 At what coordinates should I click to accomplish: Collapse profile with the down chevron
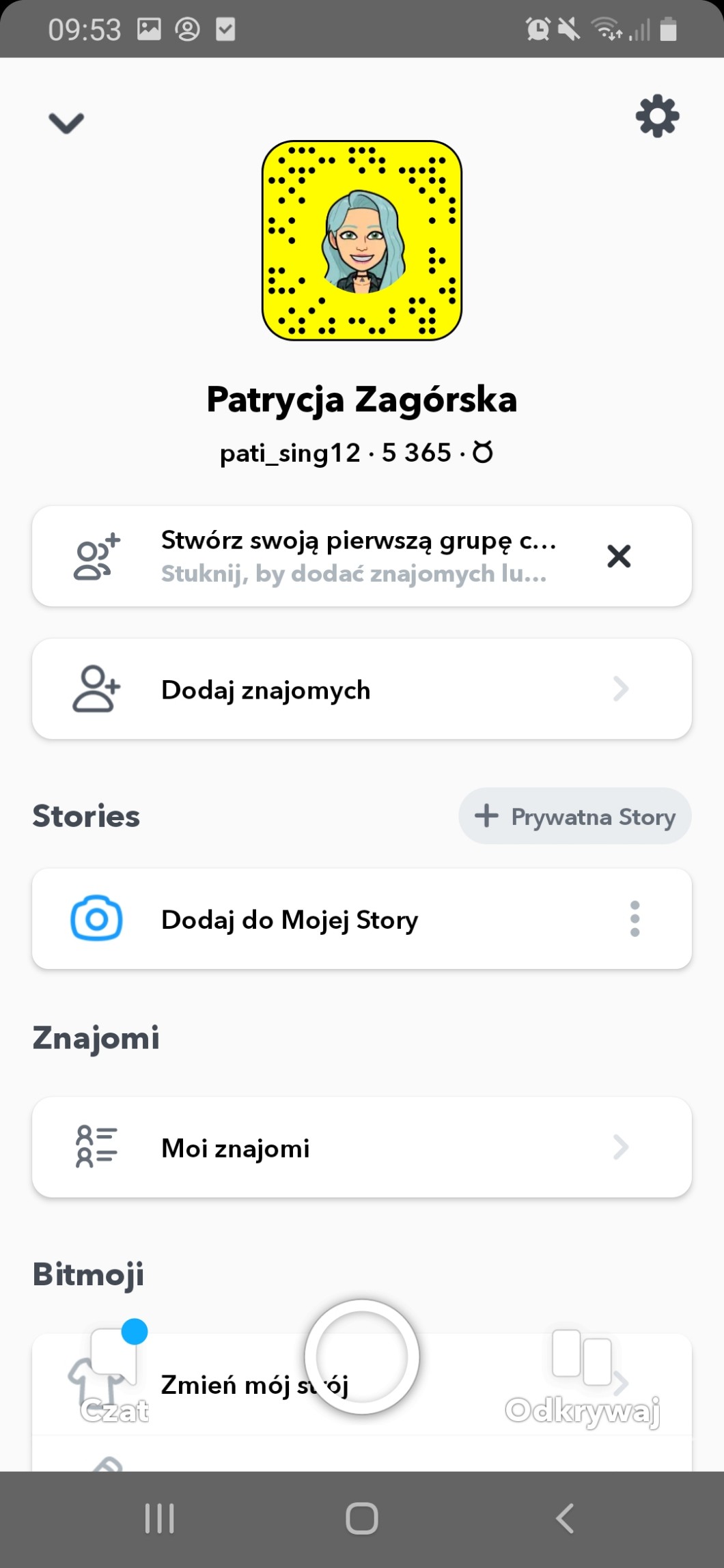click(66, 123)
